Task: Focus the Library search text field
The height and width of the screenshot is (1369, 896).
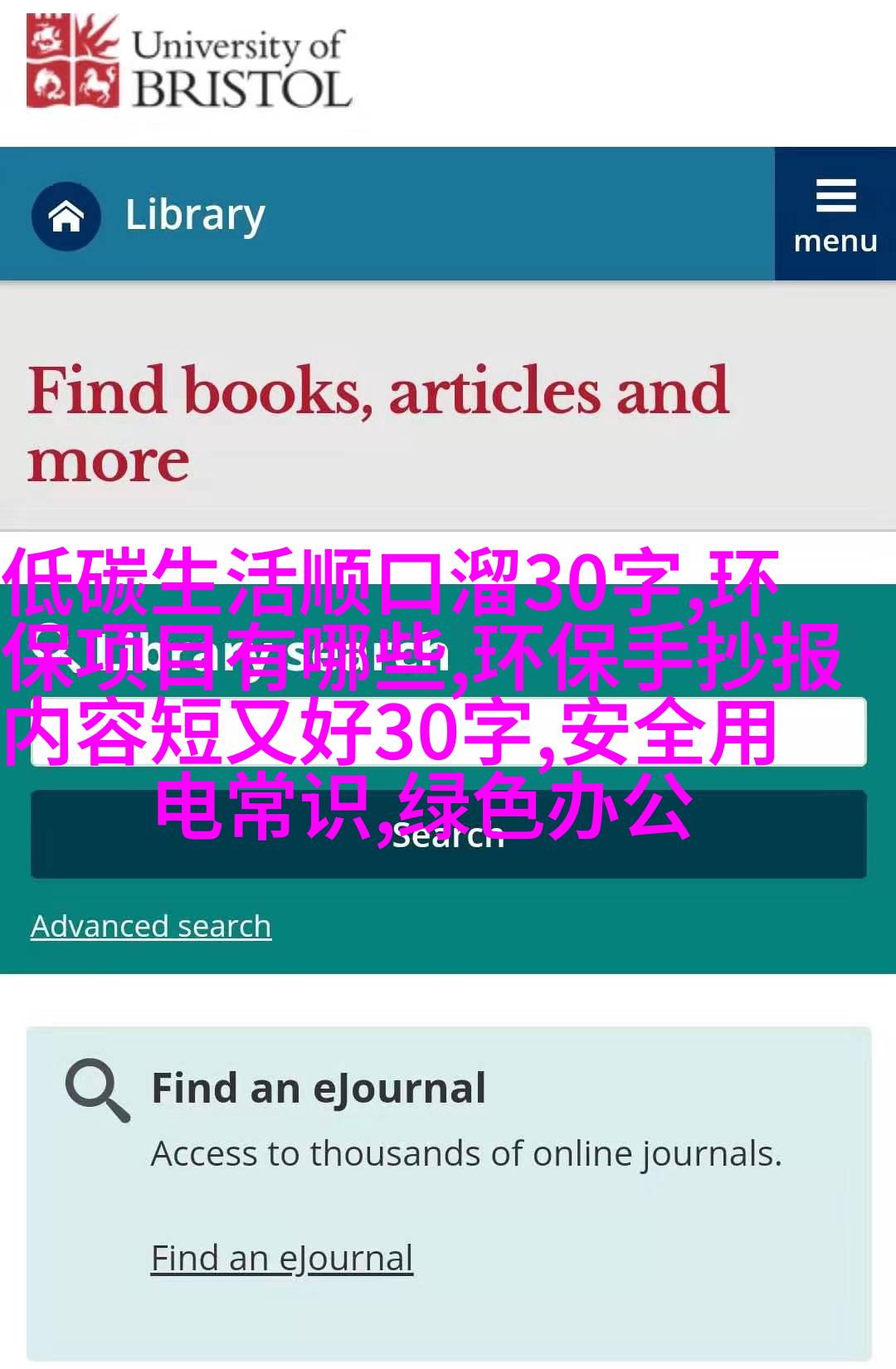Action: pyautogui.click(x=448, y=732)
